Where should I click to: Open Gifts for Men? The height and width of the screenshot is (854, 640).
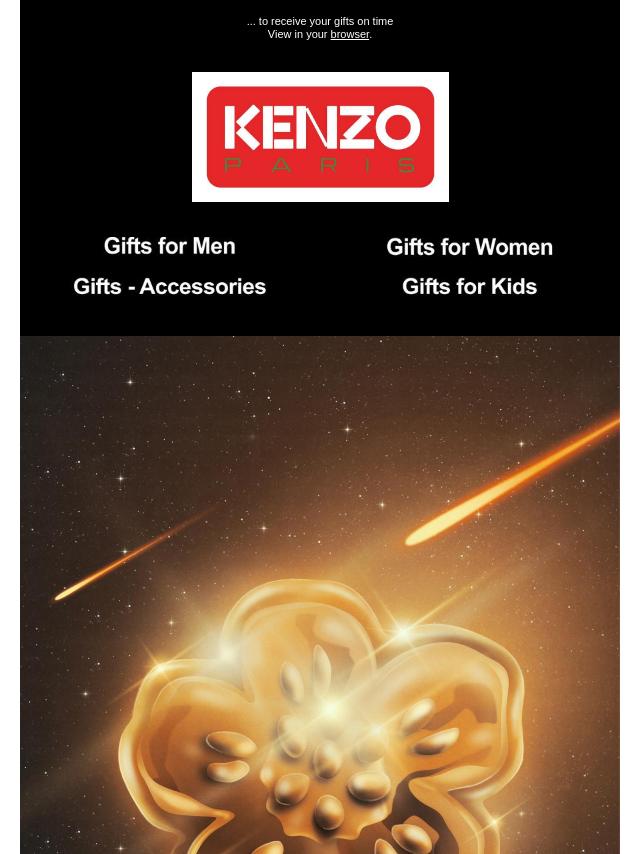[x=169, y=246]
